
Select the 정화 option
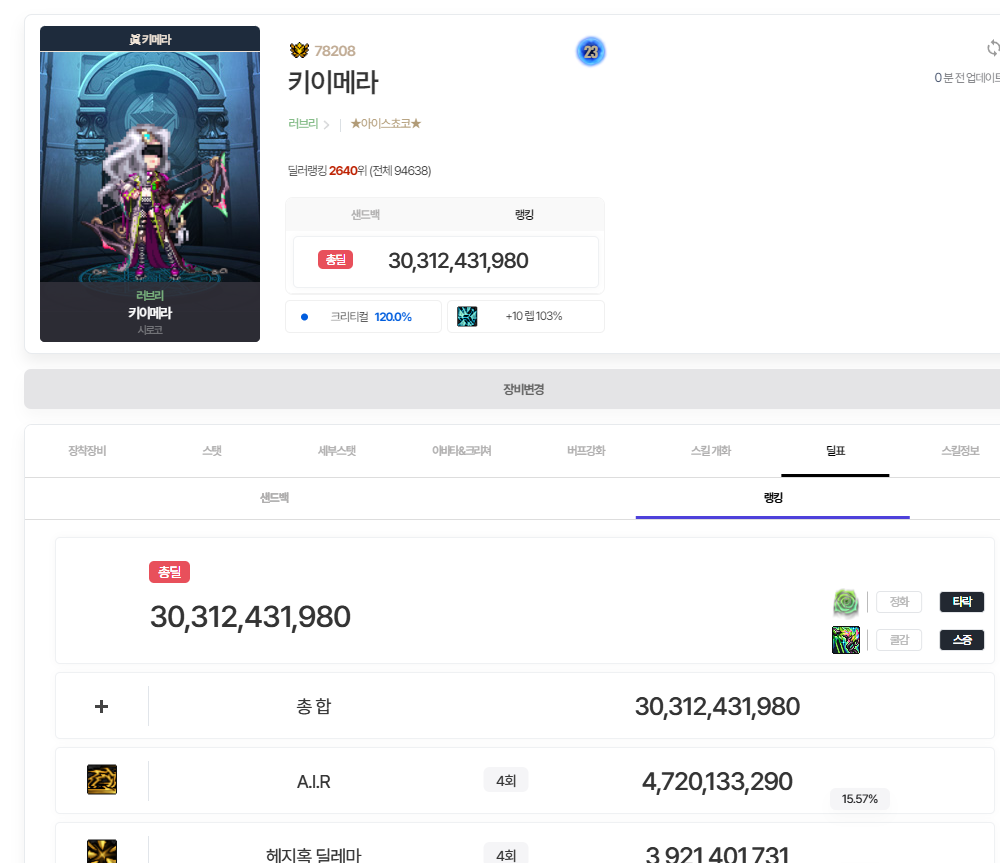pyautogui.click(x=898, y=602)
